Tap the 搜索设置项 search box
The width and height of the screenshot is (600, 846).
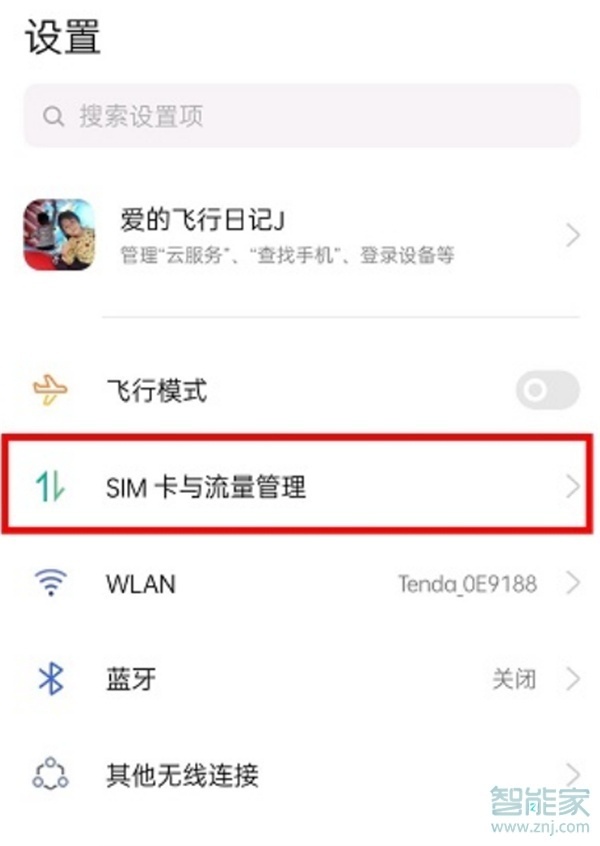(x=300, y=116)
